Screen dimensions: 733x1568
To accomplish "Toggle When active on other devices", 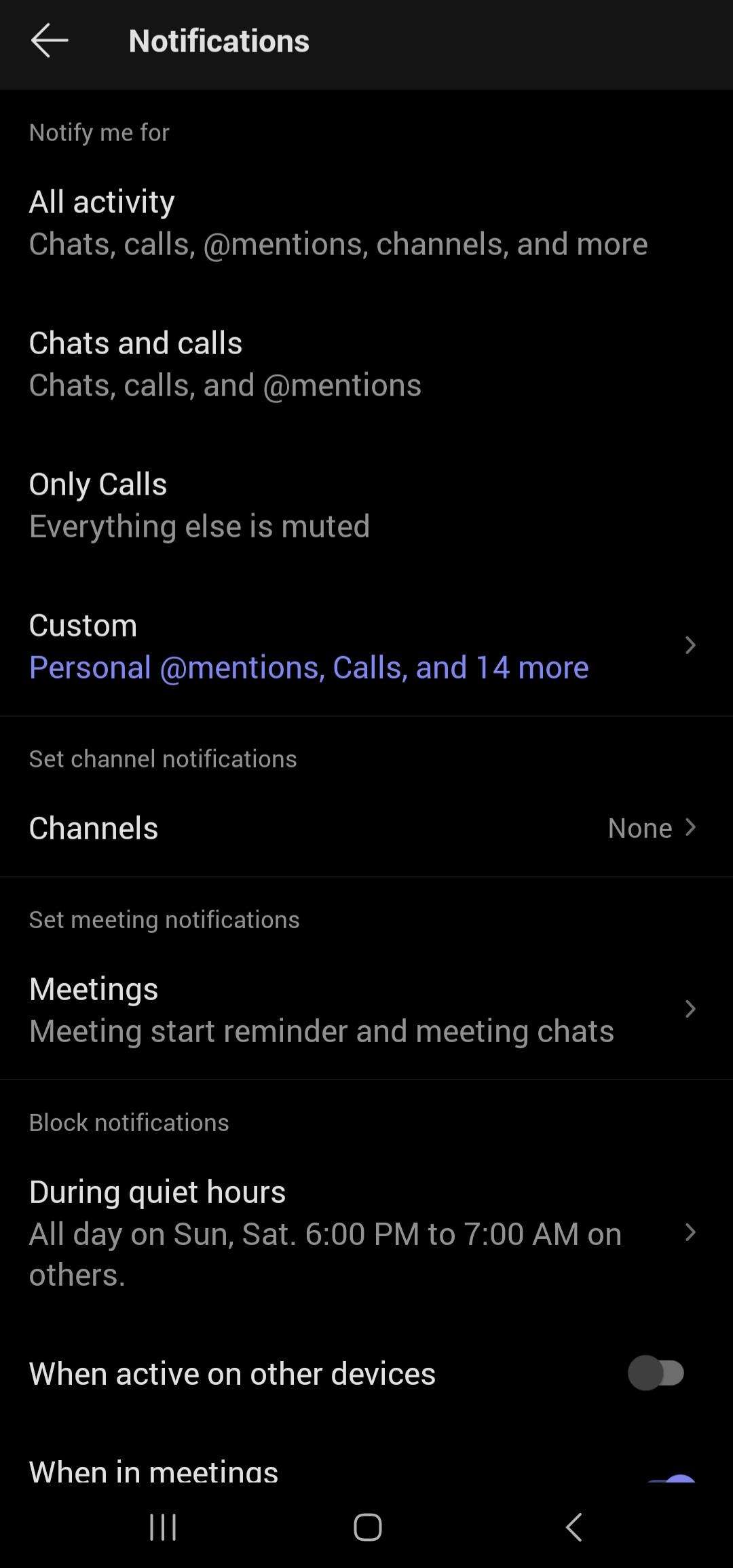I will pos(656,1373).
